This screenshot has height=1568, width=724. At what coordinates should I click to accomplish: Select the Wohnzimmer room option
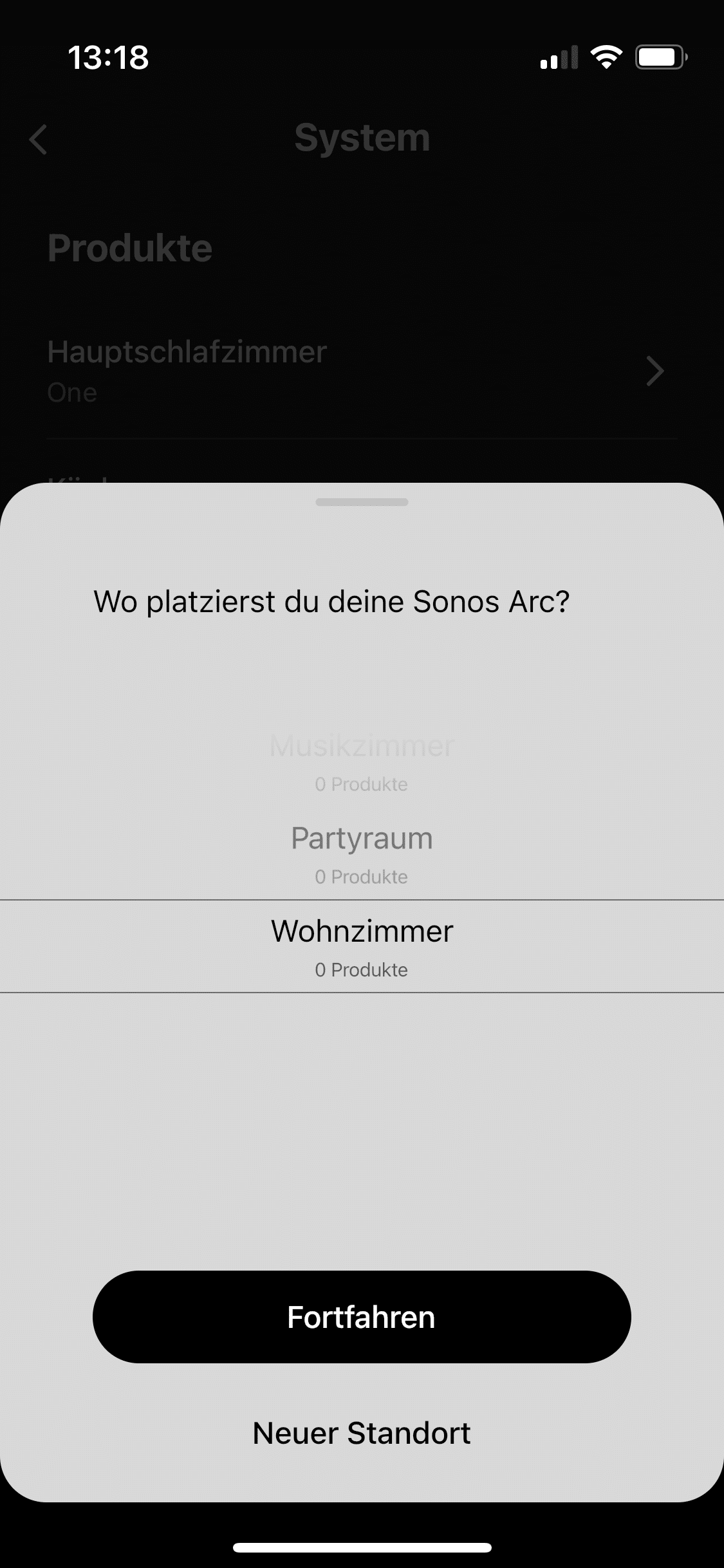[362, 946]
